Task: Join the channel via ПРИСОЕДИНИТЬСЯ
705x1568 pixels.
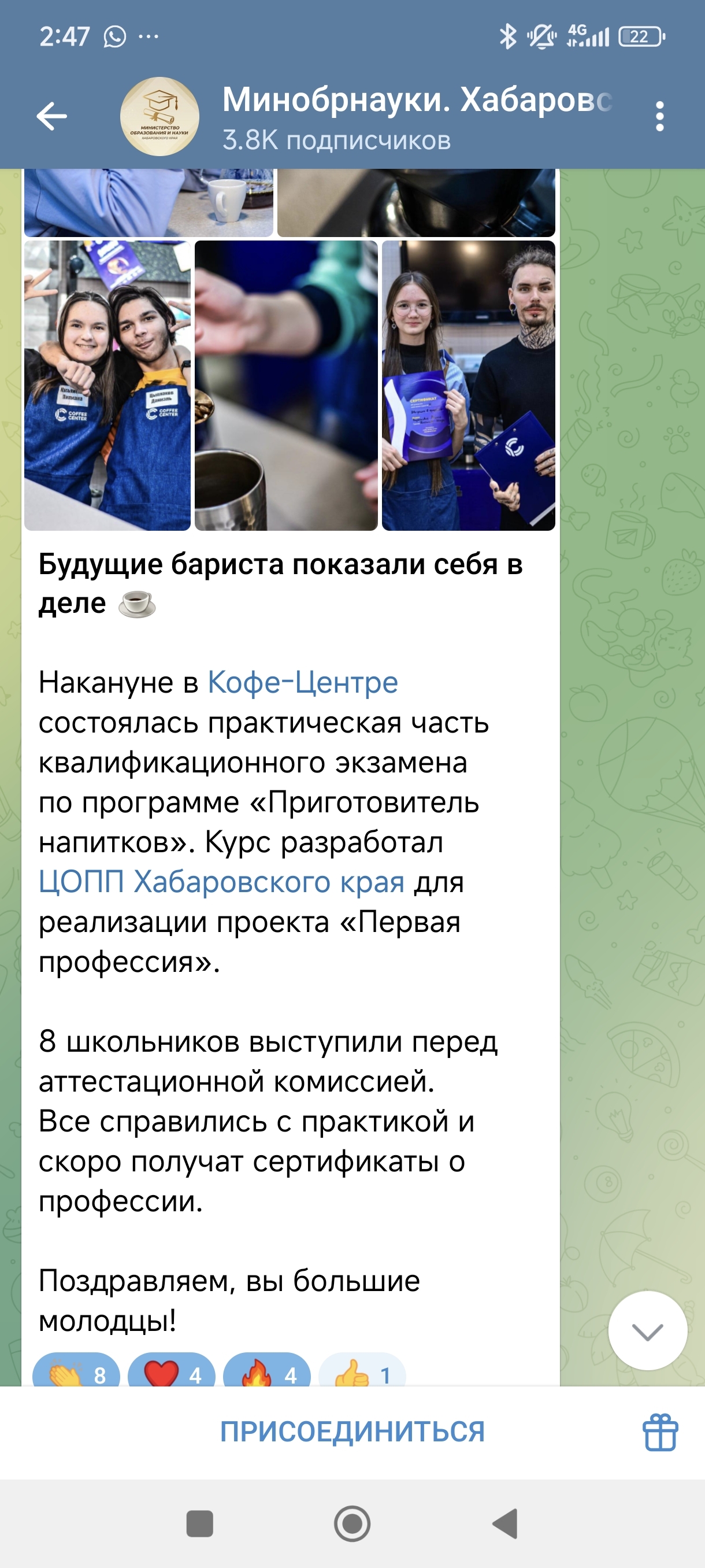Action: coord(352,1431)
